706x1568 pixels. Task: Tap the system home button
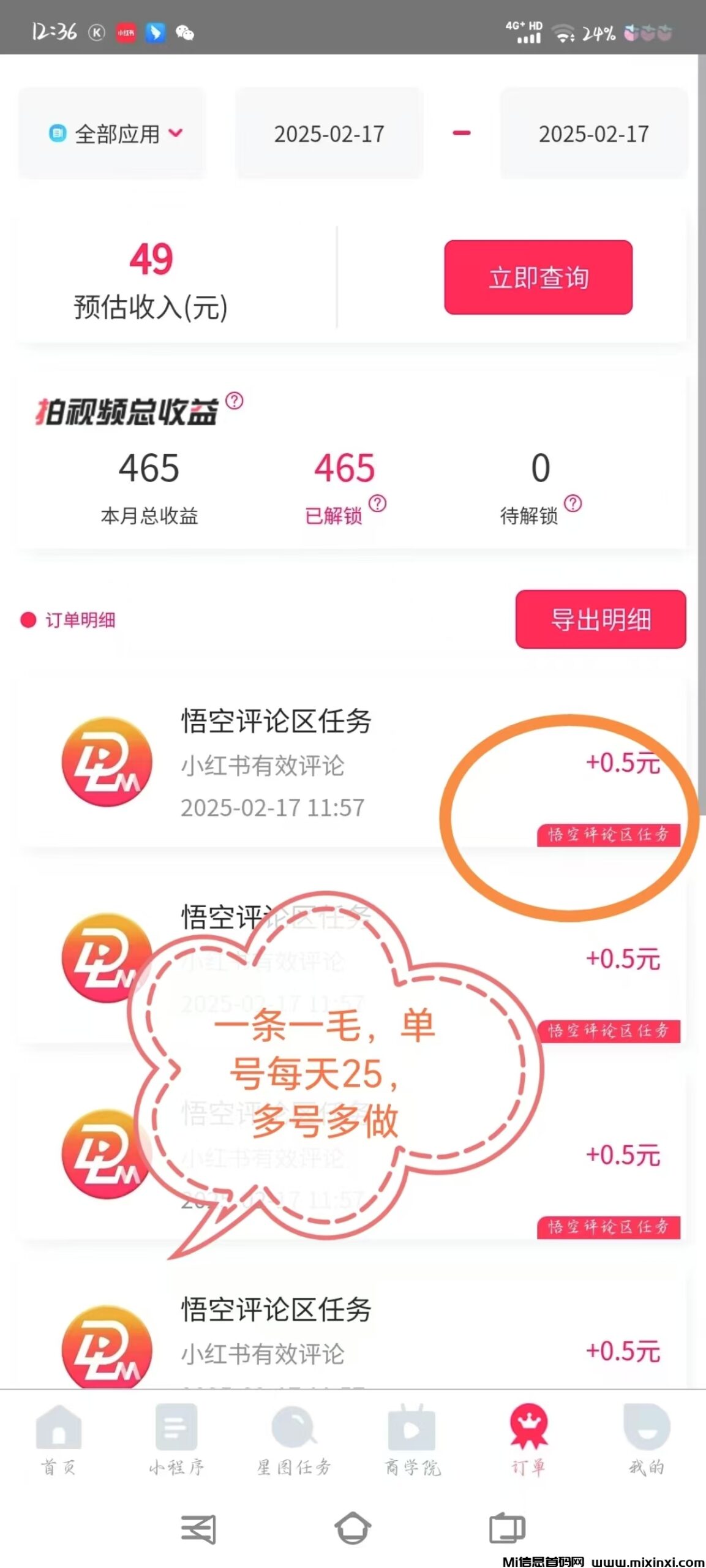point(353,1529)
